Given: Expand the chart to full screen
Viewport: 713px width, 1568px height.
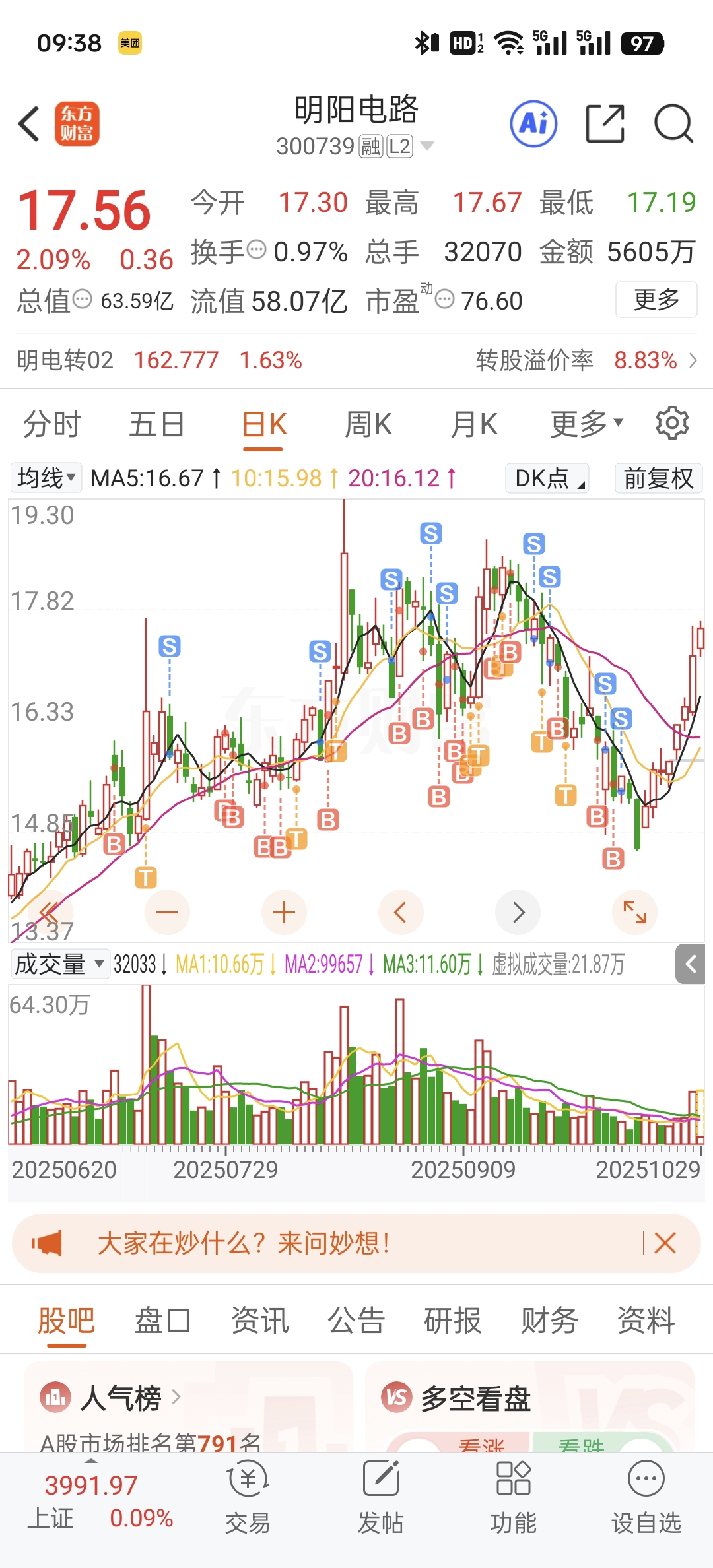Looking at the screenshot, I should pos(634,913).
